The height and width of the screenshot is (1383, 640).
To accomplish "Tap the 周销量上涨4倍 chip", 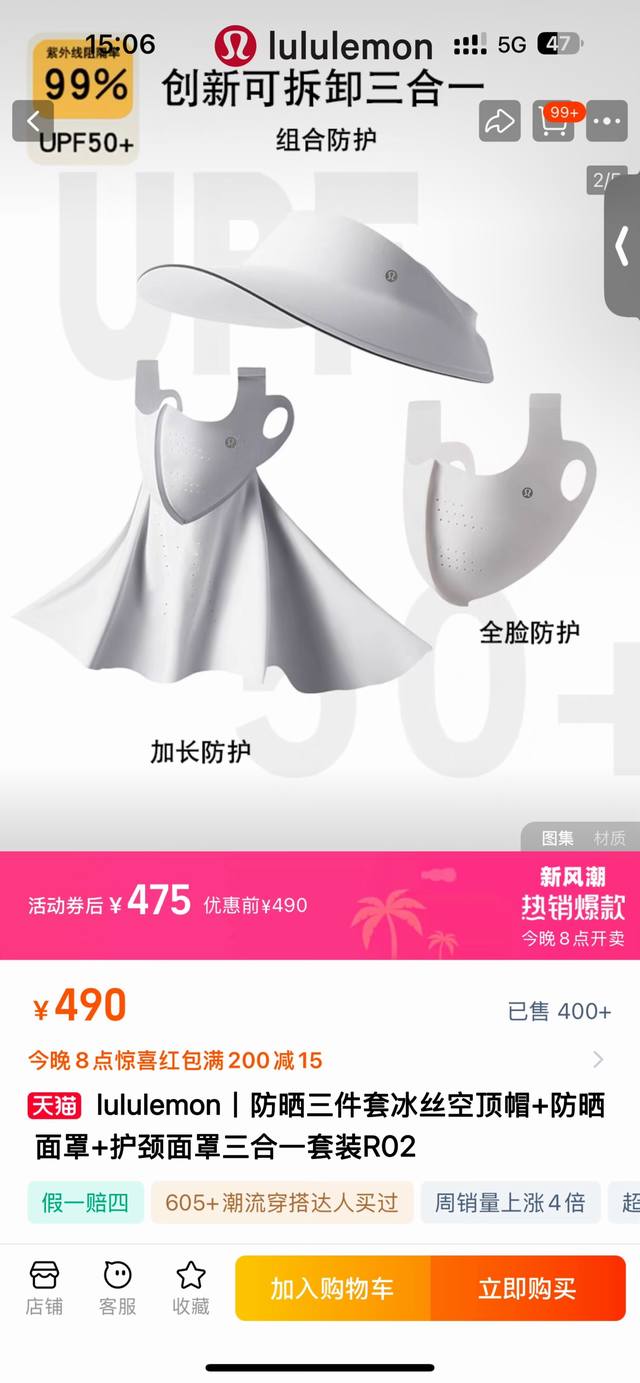I will click(509, 1202).
